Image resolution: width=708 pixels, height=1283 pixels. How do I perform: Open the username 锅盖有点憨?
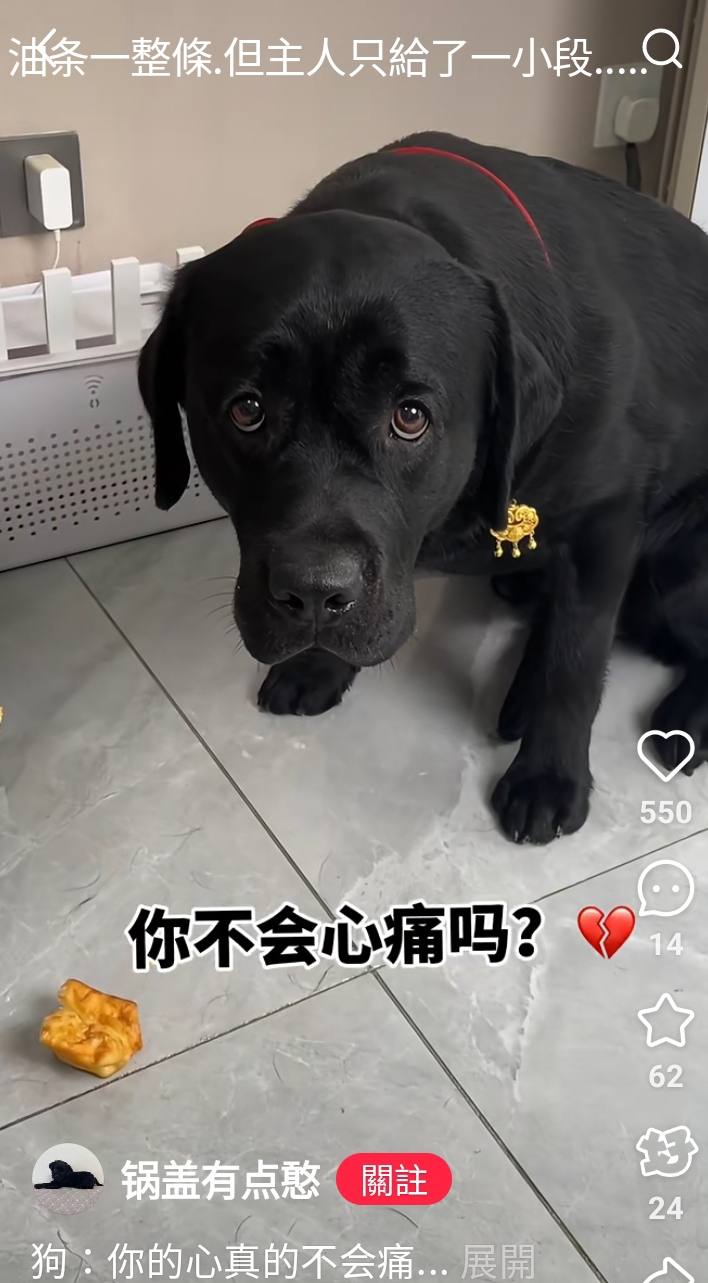(221, 1180)
